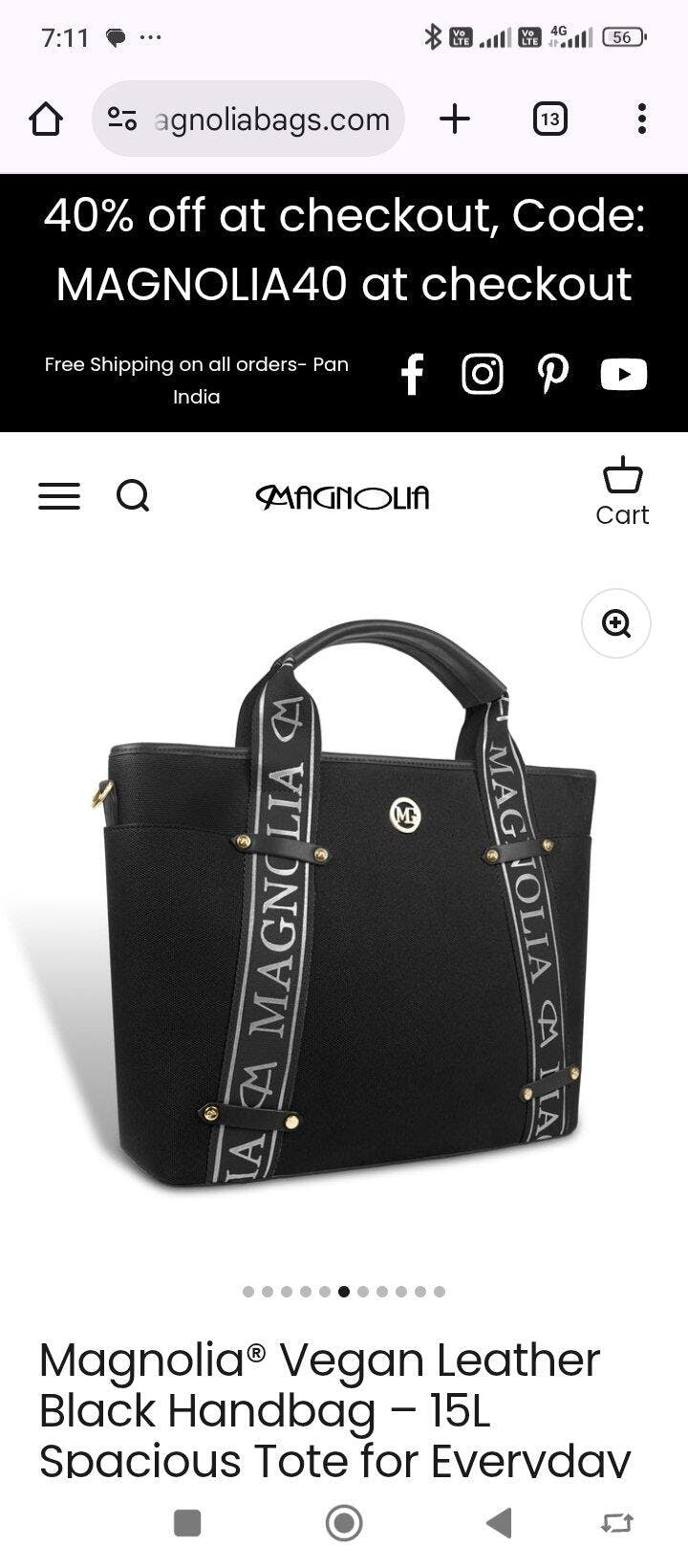Screen dimensions: 688x1568
Task: Zoom into the handbag product image
Action: click(616, 623)
